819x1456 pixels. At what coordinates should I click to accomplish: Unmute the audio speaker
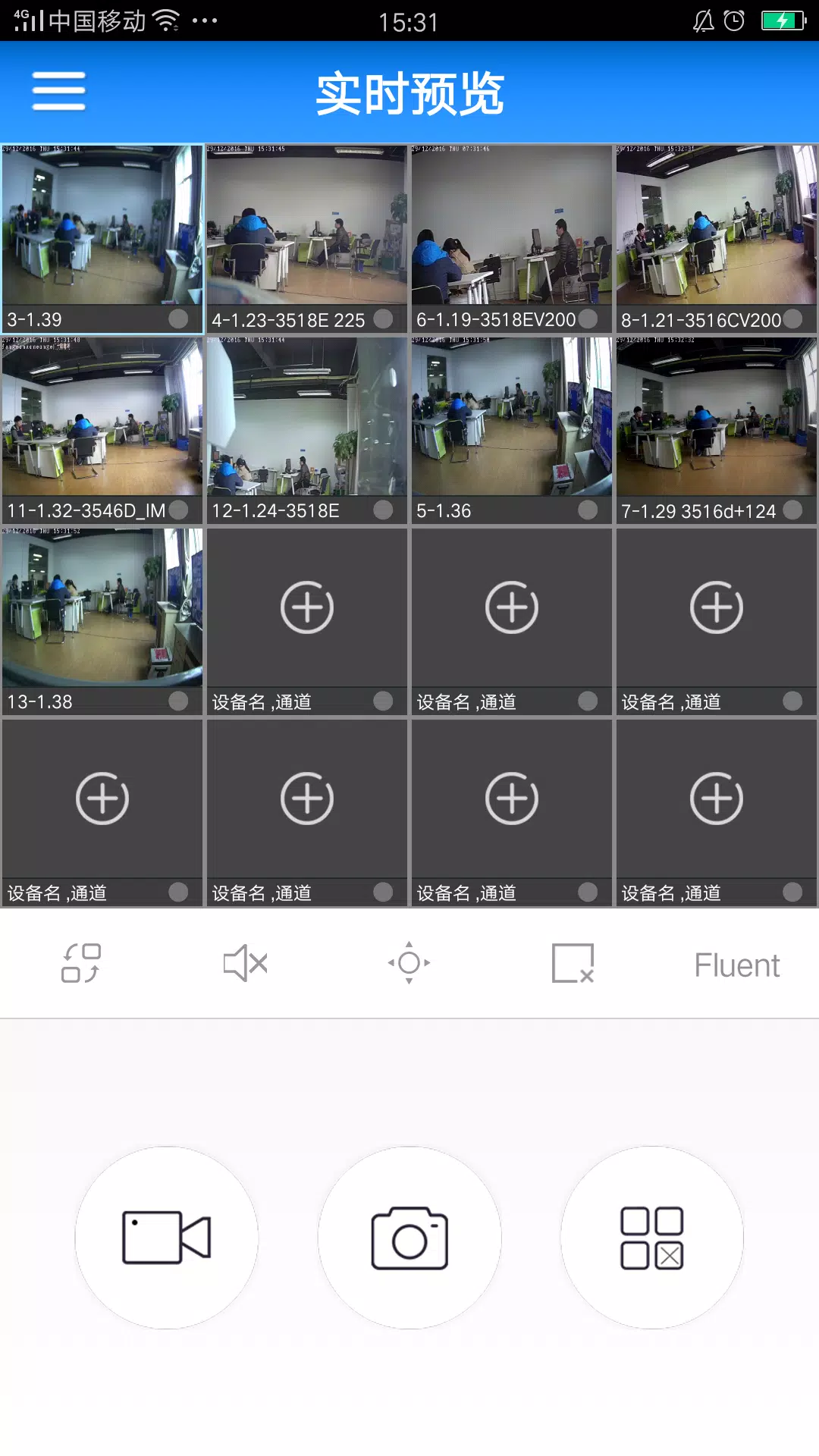[245, 963]
